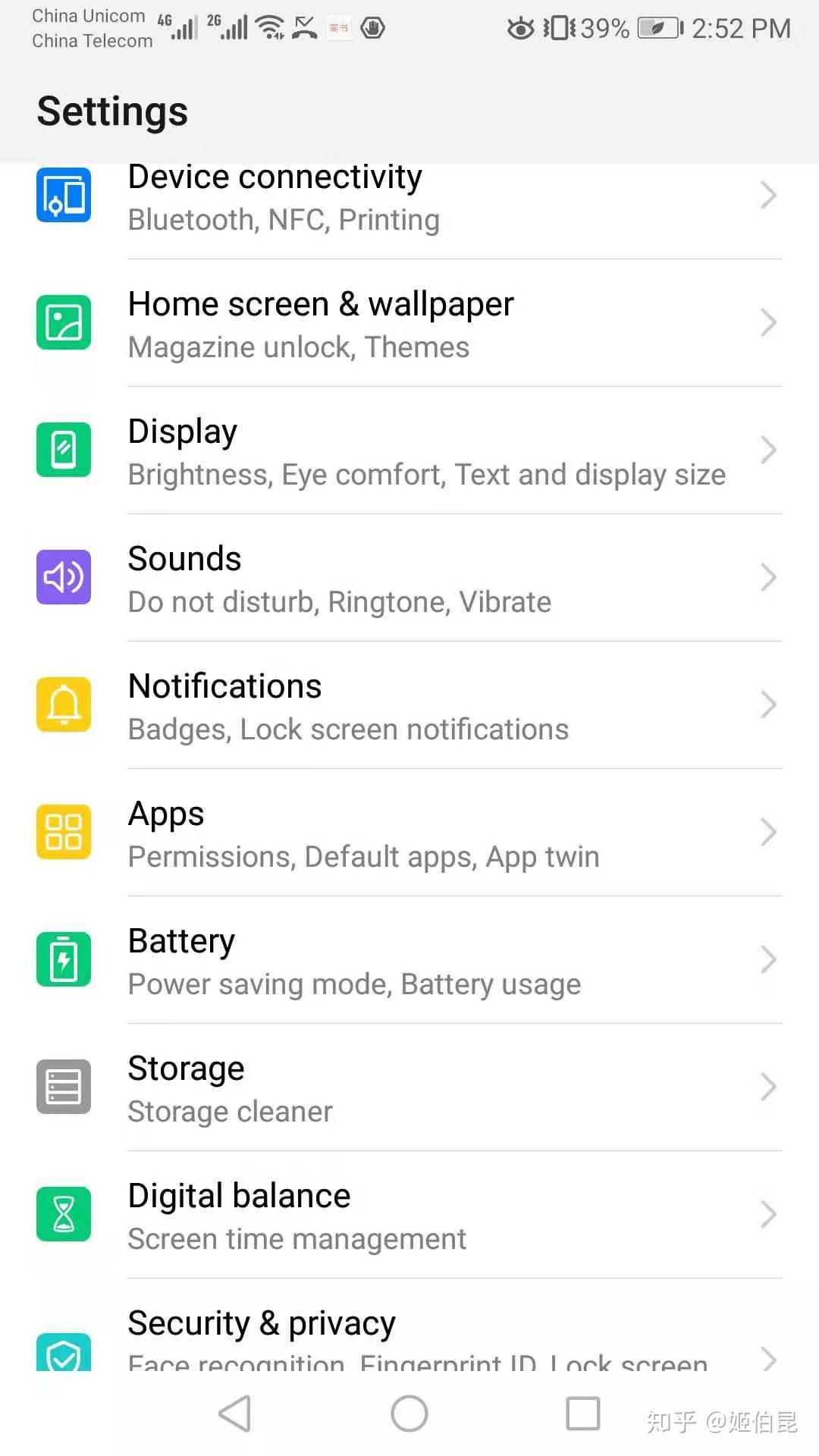
Task: Open Battery settings
Action: click(409, 960)
